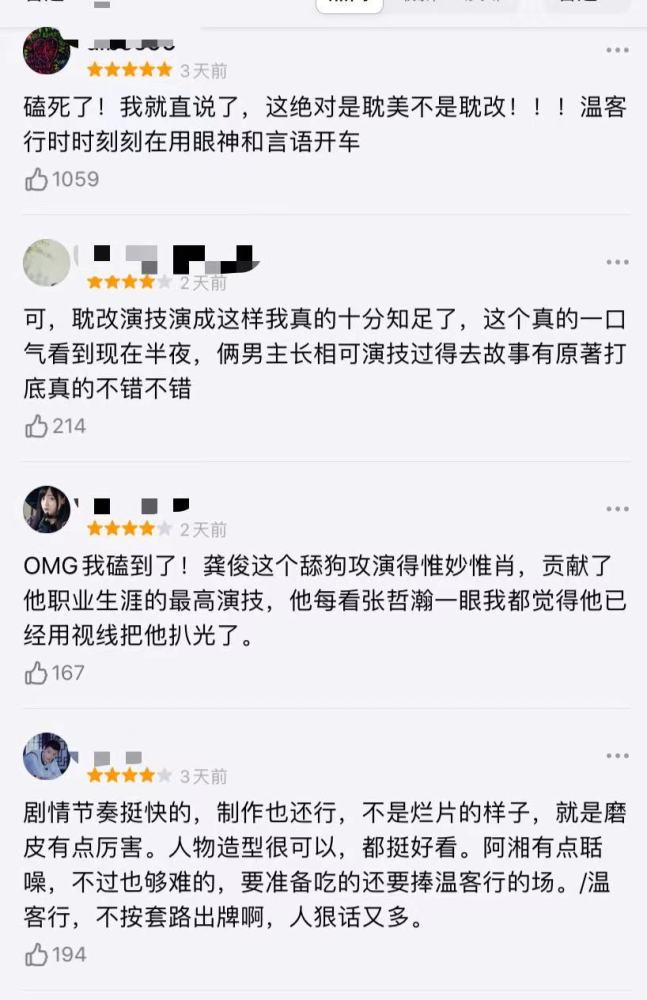Like the OMG review with 167 likes

tap(37, 674)
